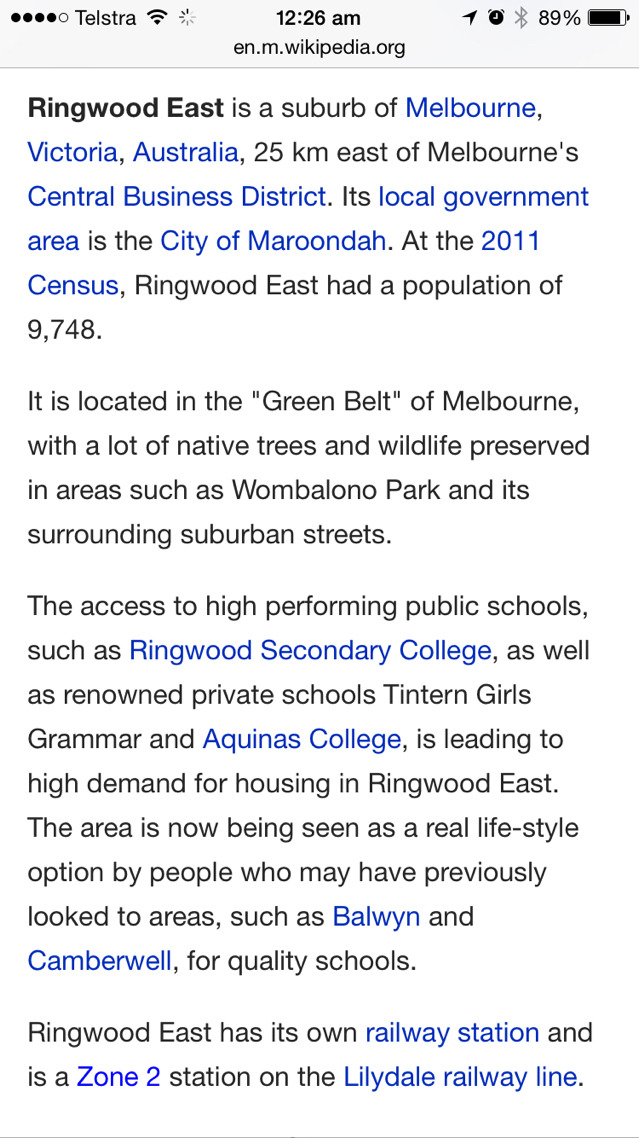Viewport: 639px width, 1138px height.
Task: Follow the Zone 2 link
Action: coord(119,1077)
